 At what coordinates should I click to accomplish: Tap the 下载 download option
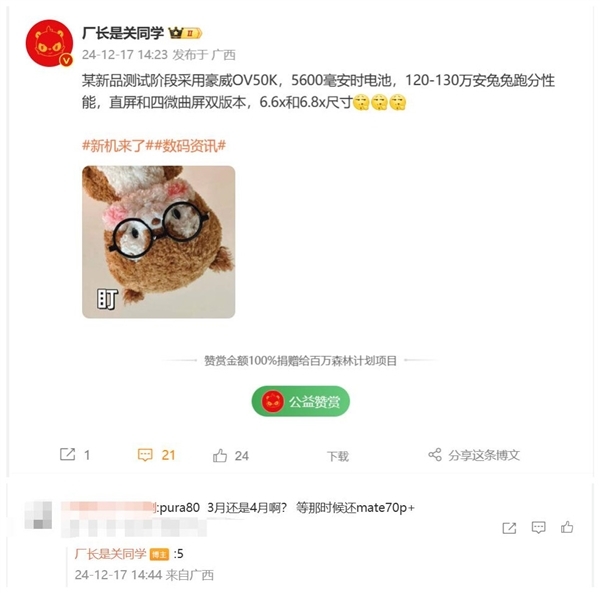(x=338, y=456)
